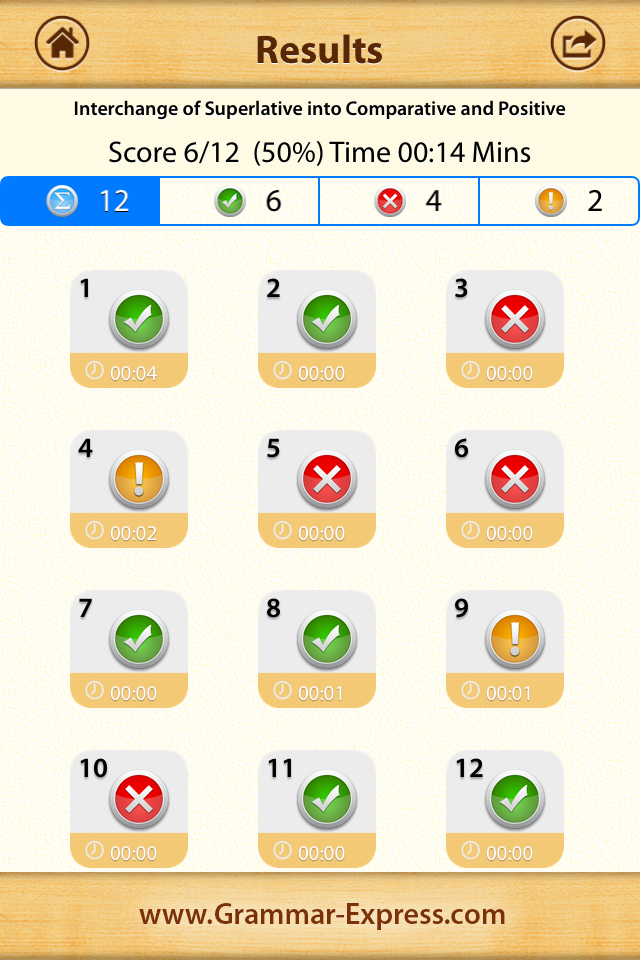Filter to the 6 correct answers
The width and height of the screenshot is (640, 960).
(240, 201)
